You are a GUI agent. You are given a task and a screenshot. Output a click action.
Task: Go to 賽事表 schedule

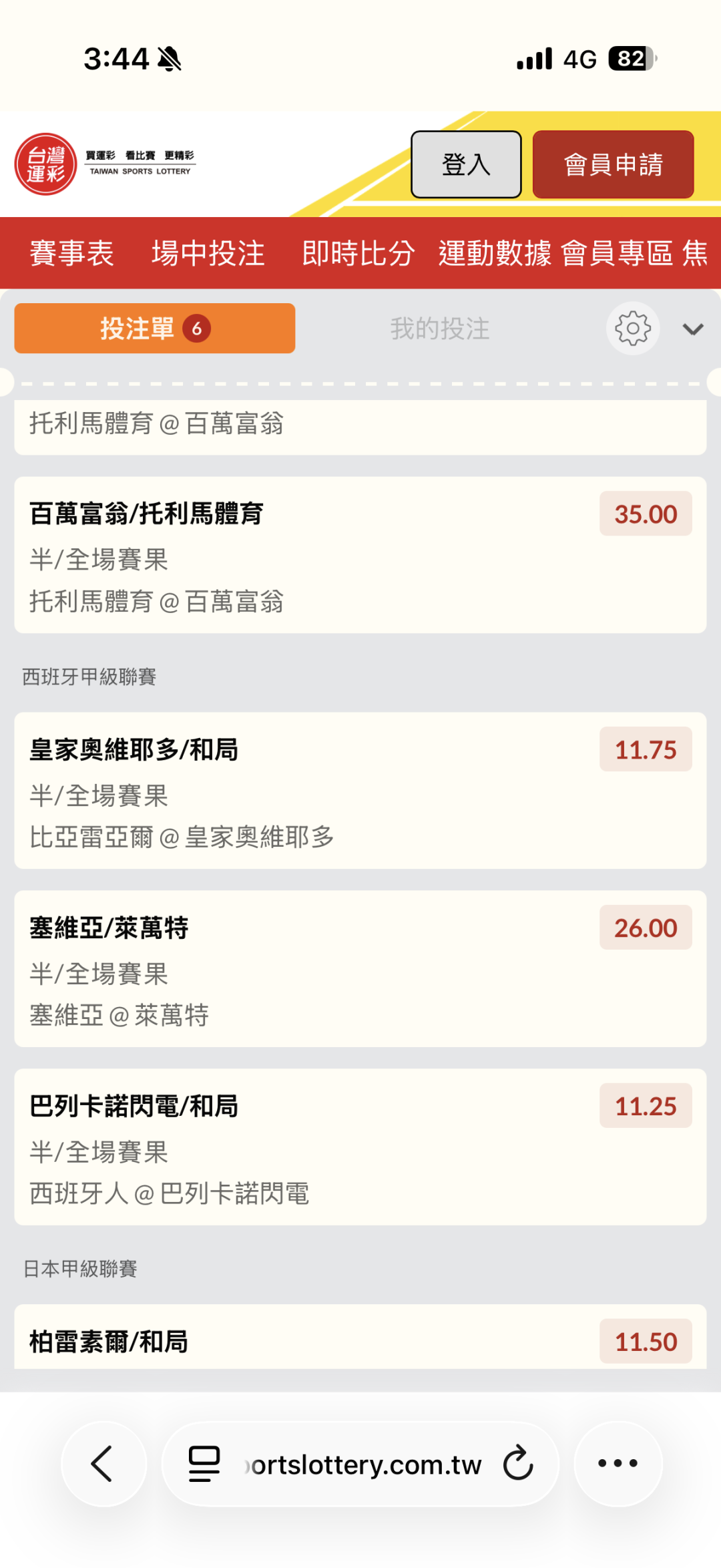[71, 254]
